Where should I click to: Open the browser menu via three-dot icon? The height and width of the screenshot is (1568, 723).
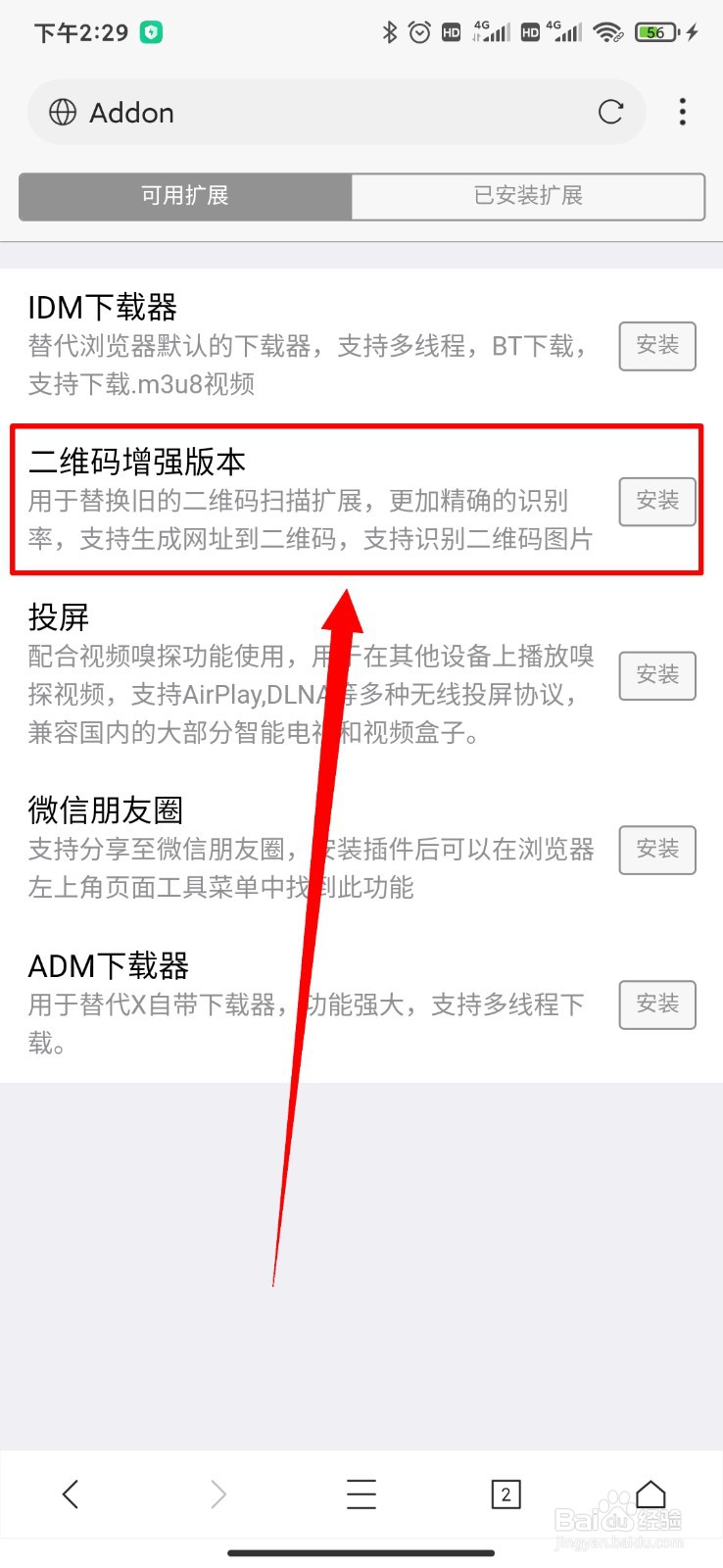click(682, 112)
